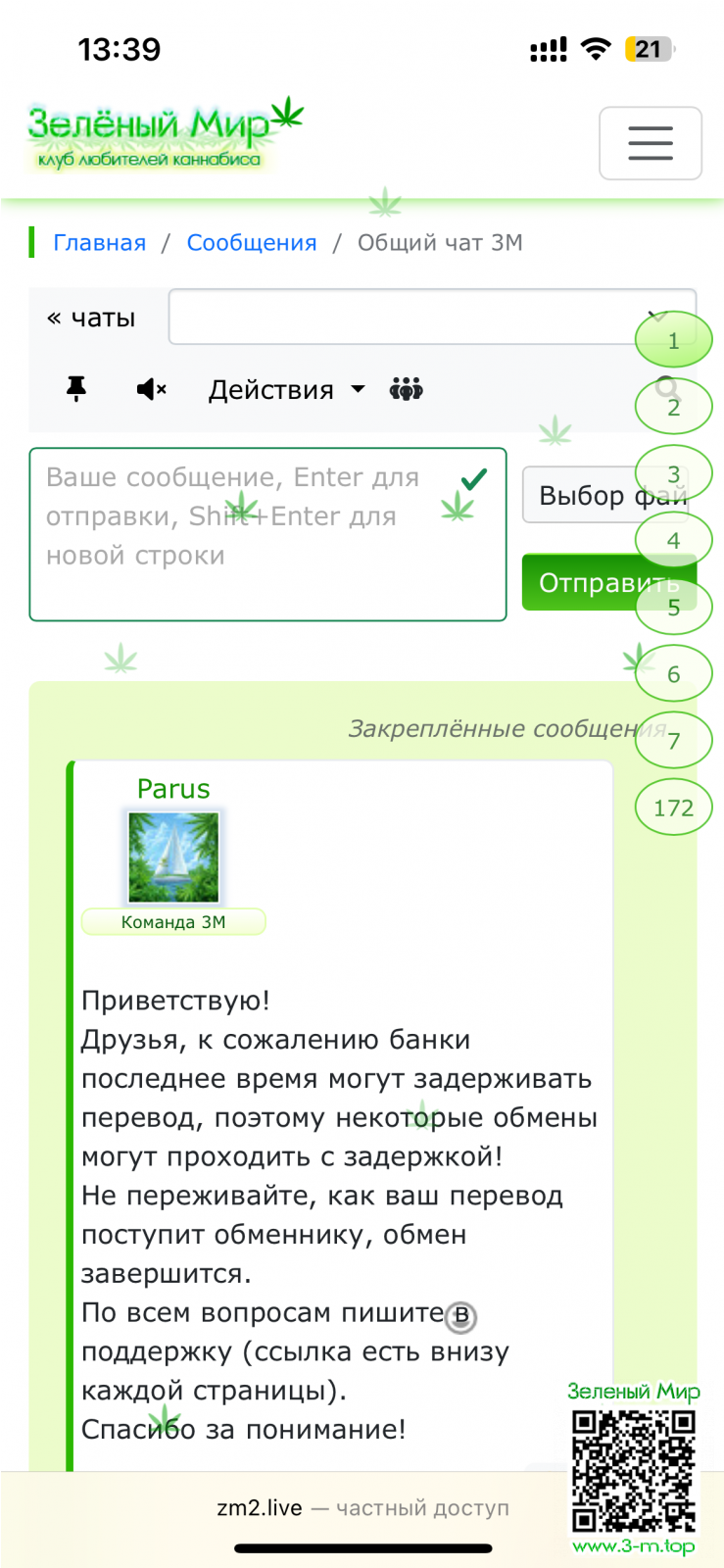This screenshot has width=724, height=1568.
Task: View chat participants group icon
Action: click(x=406, y=389)
